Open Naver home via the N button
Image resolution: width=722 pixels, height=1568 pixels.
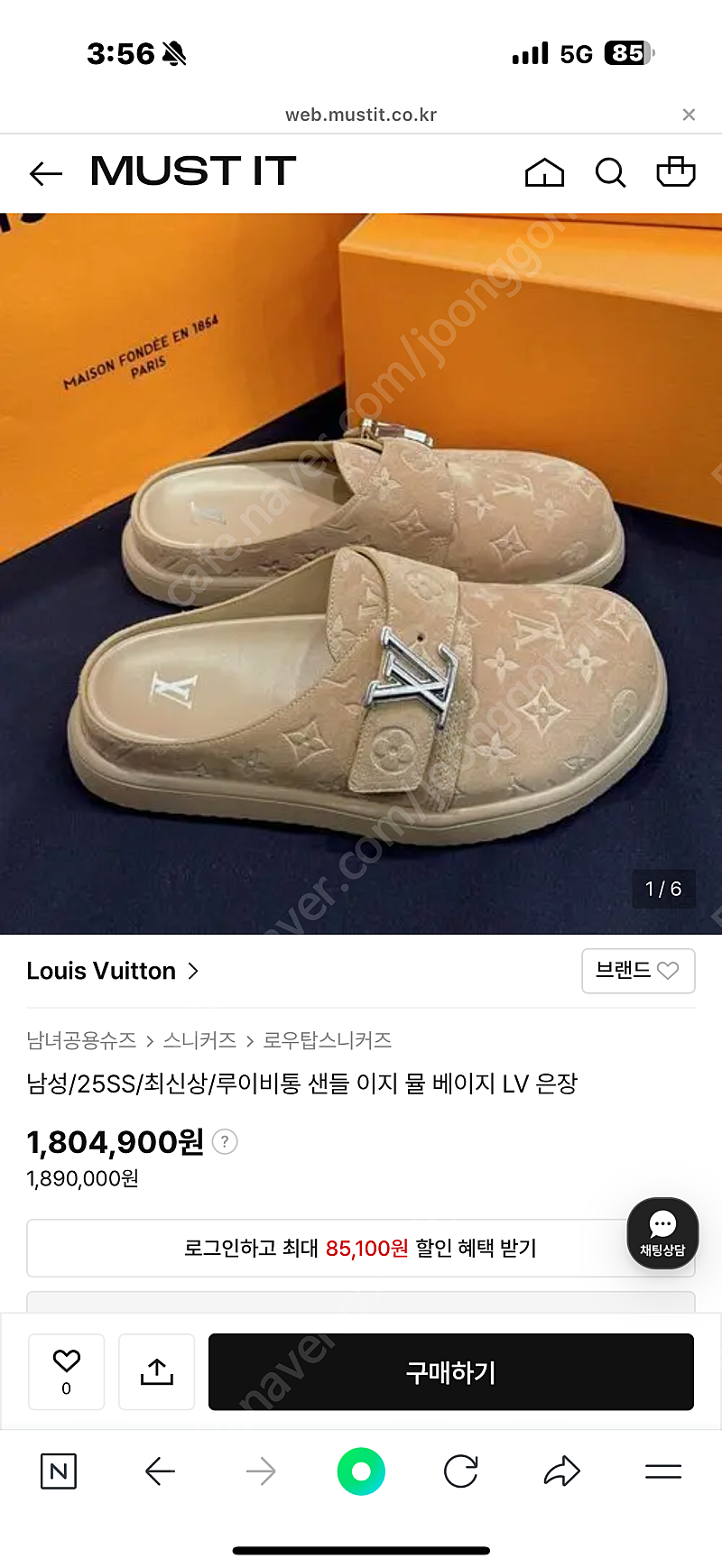(59, 1471)
